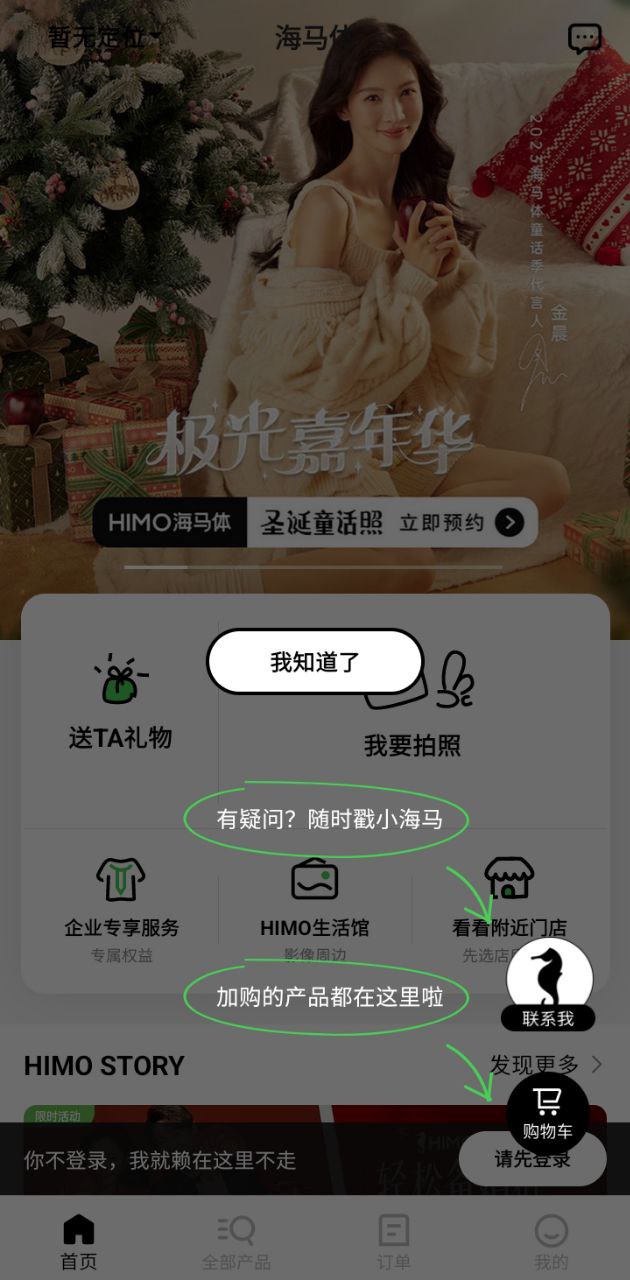
Task: View 看看附近门店 nearby stores
Action: [x=509, y=905]
